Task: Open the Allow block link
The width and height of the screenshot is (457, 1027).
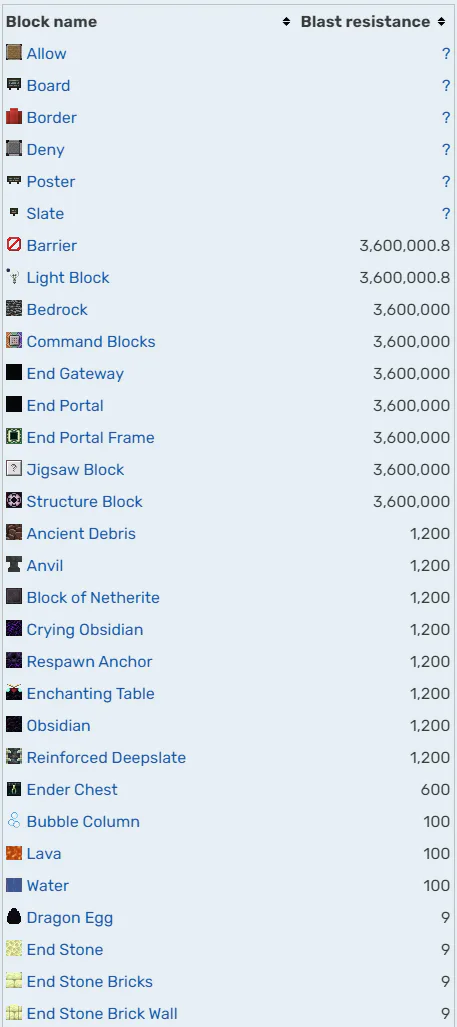Action: pos(46,54)
